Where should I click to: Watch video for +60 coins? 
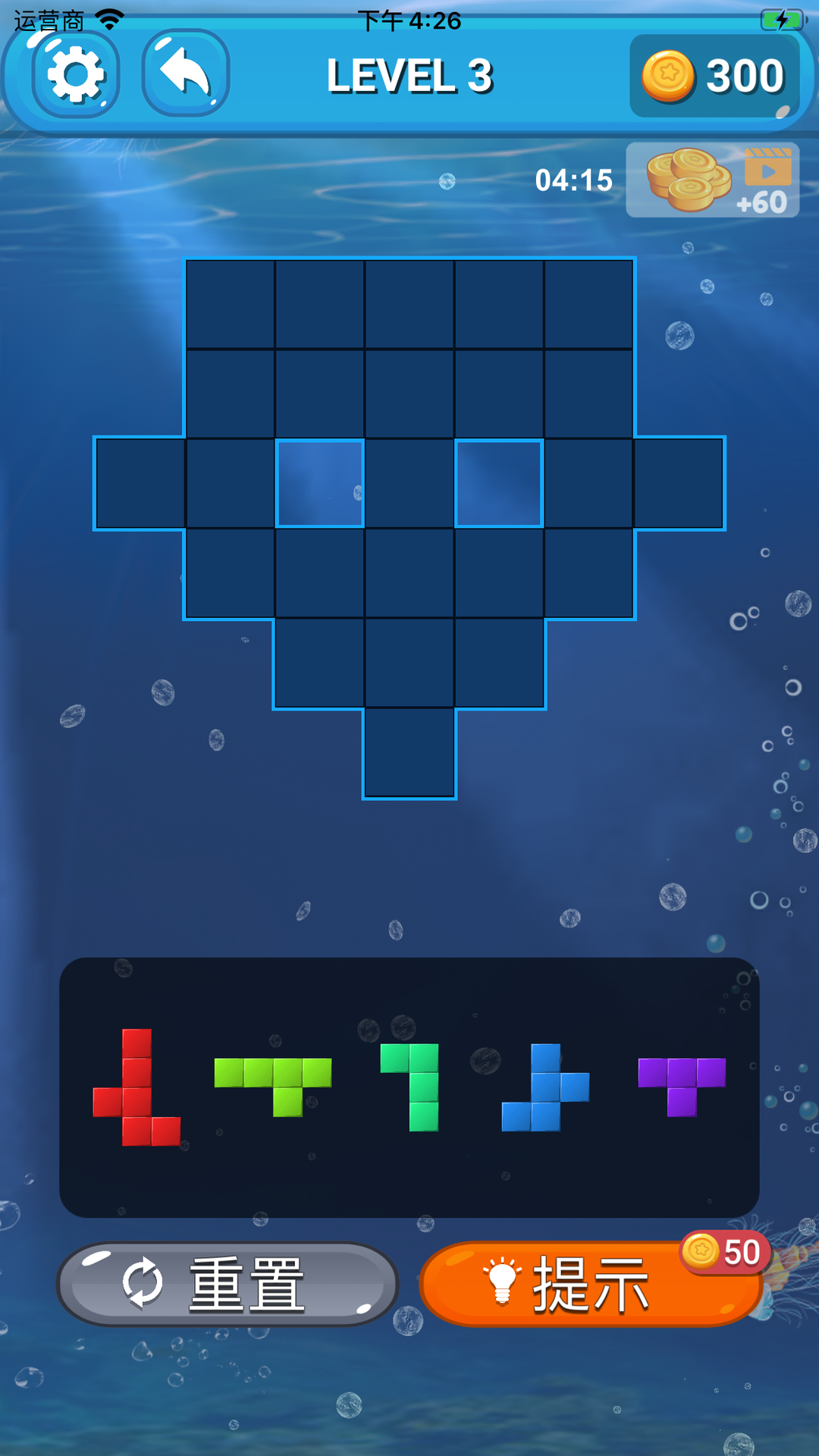pos(712,180)
